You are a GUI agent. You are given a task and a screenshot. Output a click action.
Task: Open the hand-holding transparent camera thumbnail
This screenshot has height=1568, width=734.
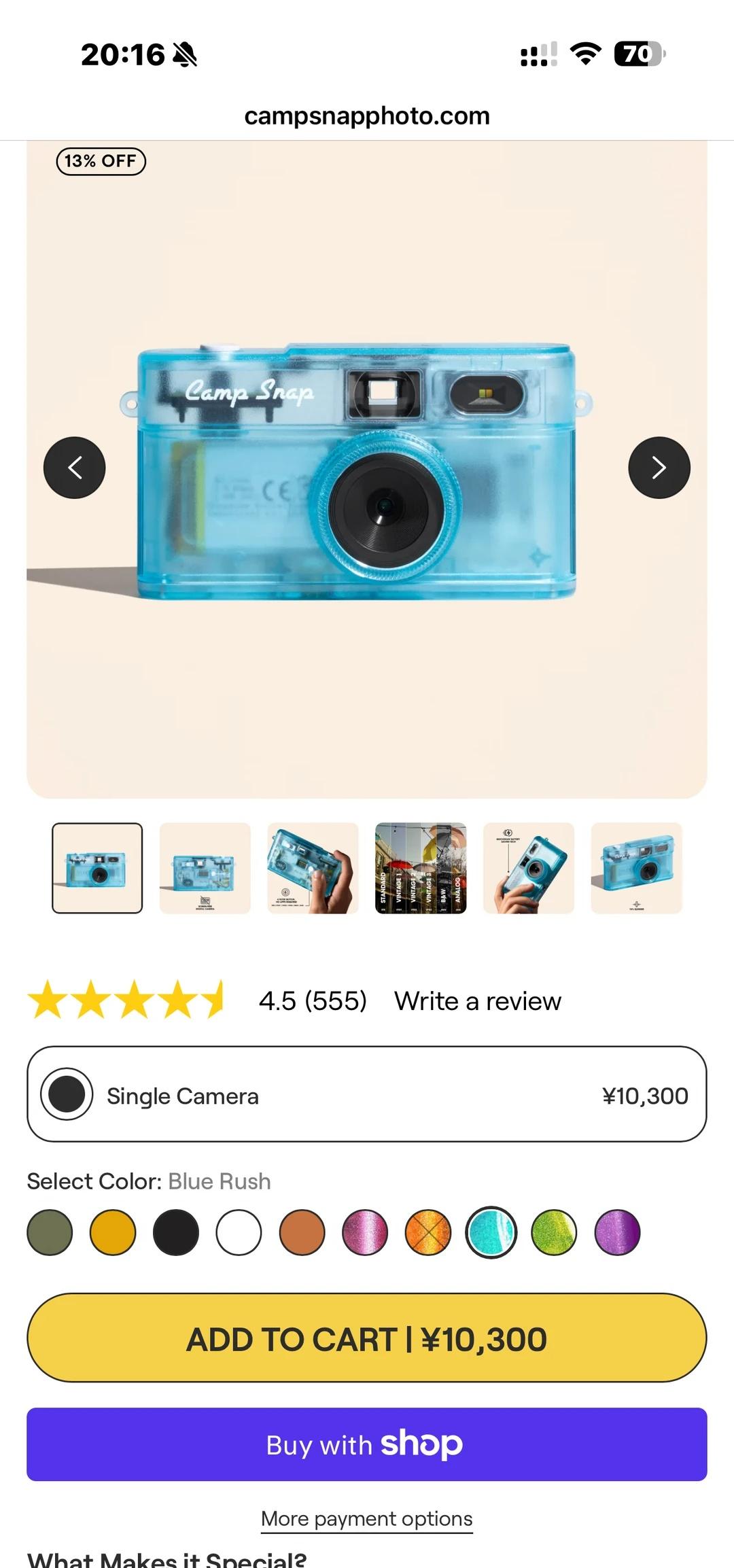point(313,868)
